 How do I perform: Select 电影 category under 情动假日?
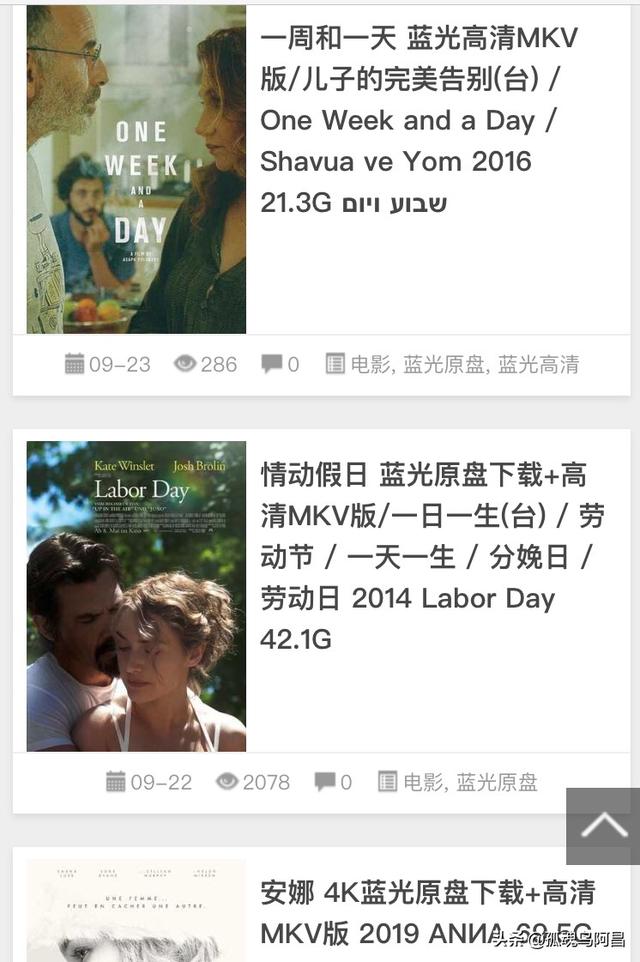pos(423,782)
